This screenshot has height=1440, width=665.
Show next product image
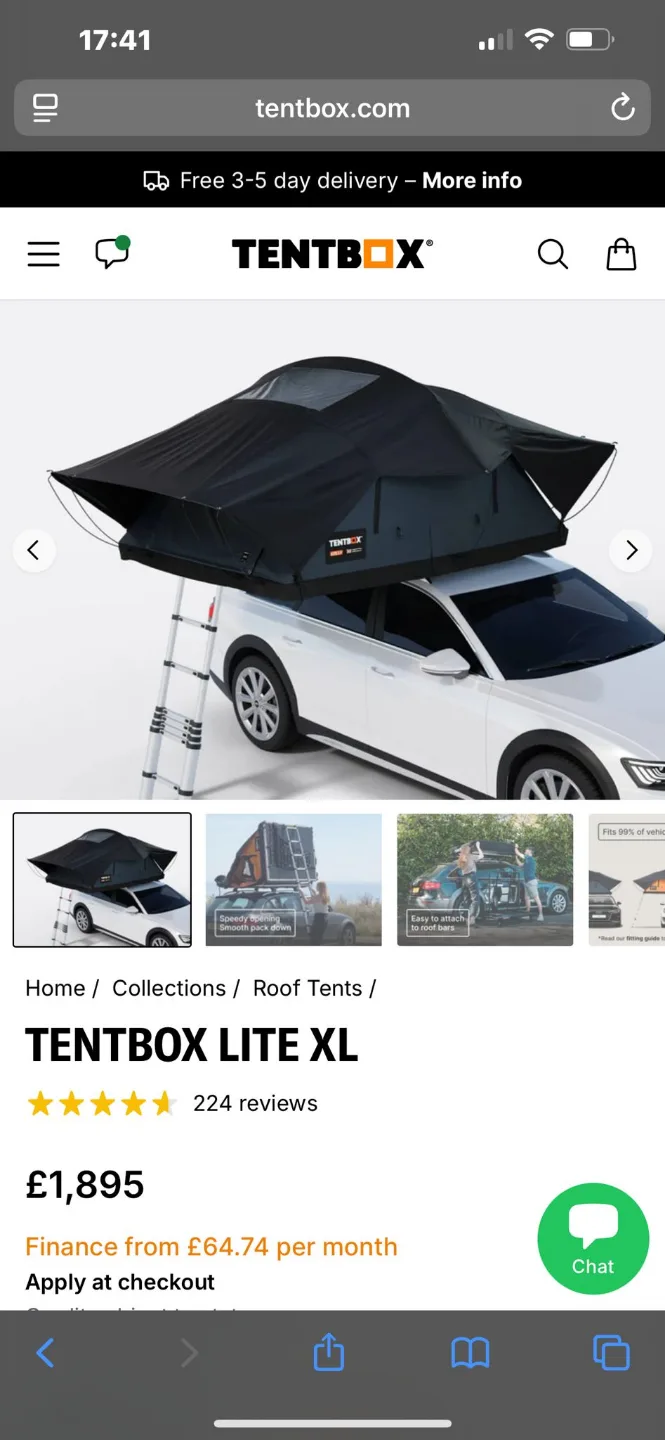(x=631, y=550)
